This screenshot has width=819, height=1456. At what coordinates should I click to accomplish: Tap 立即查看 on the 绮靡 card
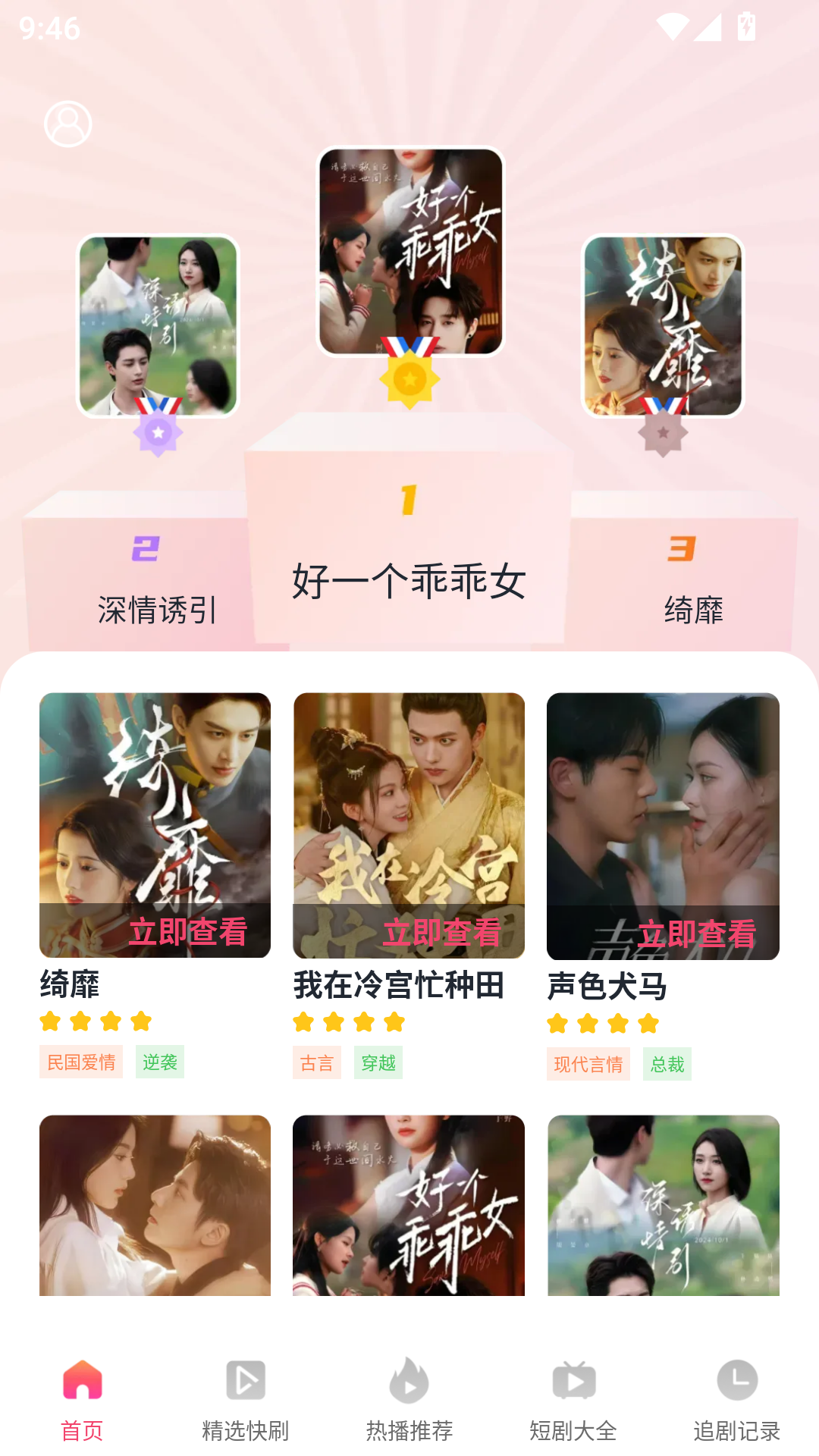(x=187, y=931)
